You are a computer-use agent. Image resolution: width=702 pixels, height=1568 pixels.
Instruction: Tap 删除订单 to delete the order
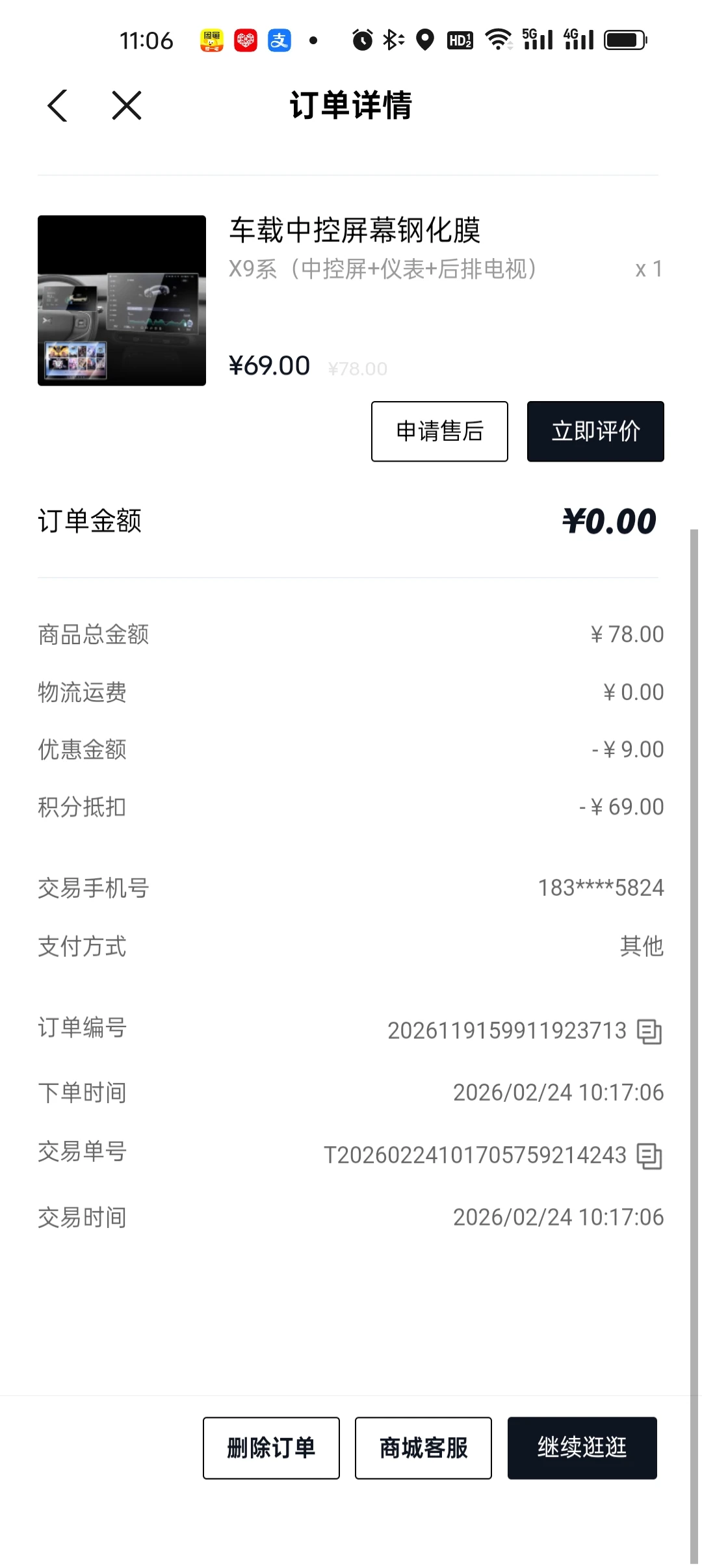coord(271,1448)
